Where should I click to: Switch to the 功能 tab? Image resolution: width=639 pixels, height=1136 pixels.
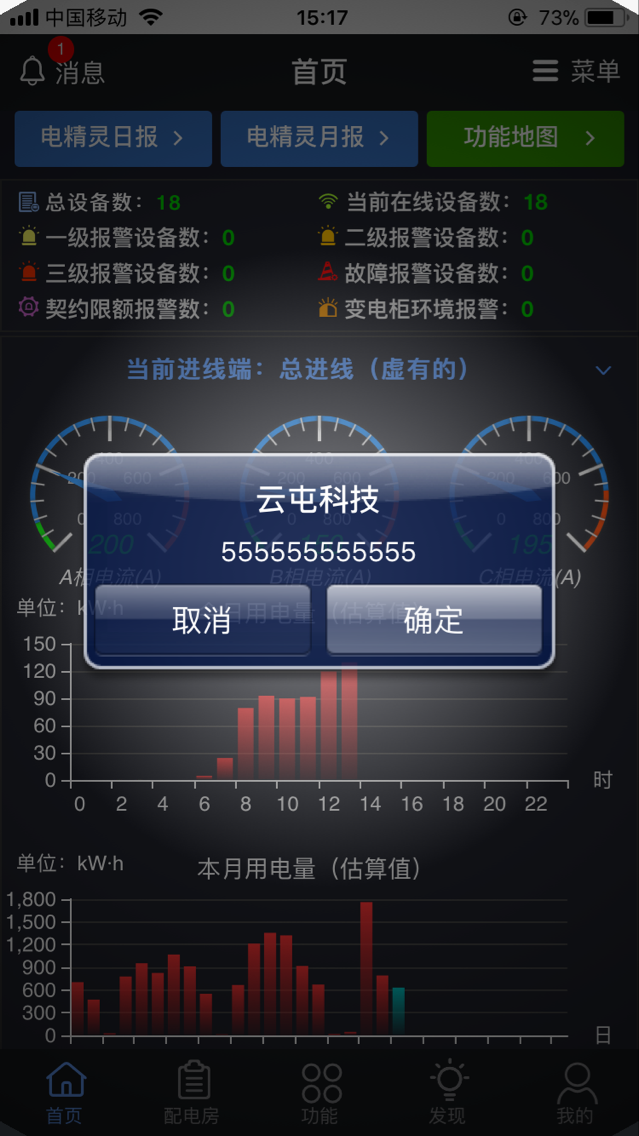point(320,1094)
